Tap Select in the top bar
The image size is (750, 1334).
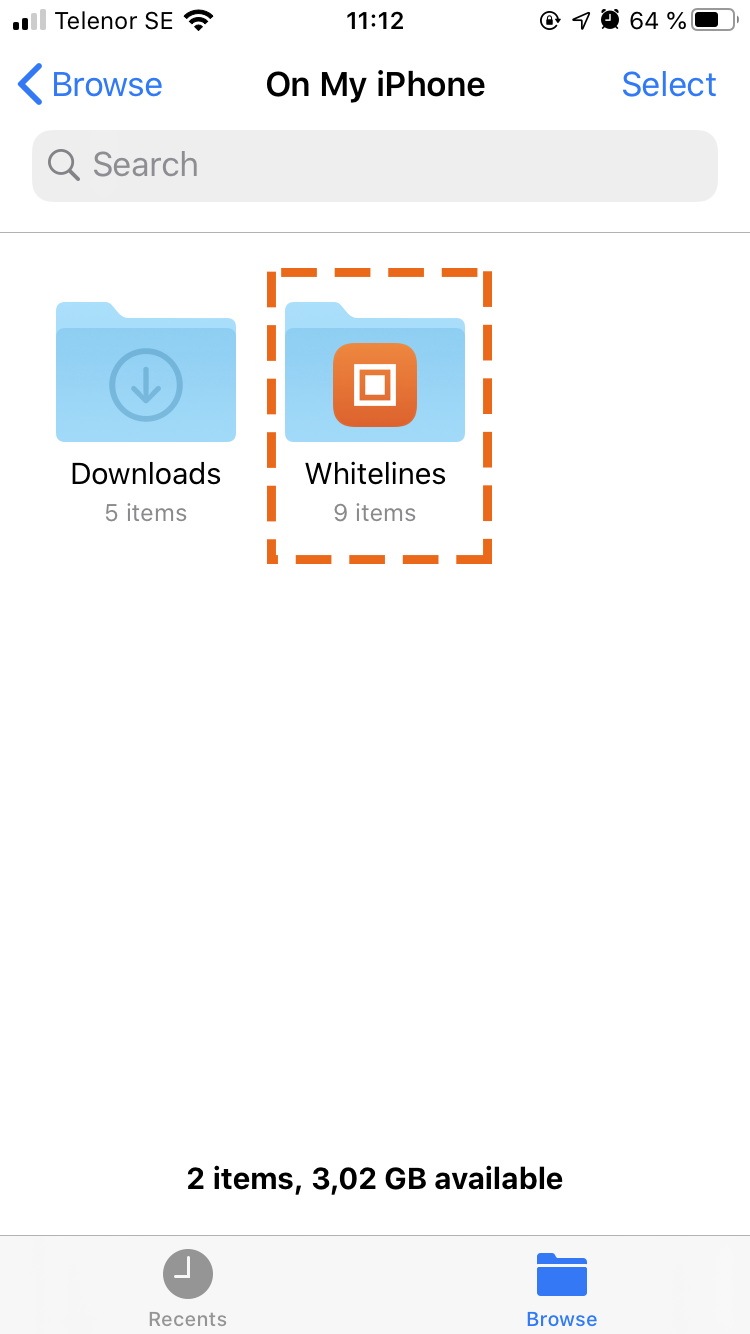(x=669, y=85)
